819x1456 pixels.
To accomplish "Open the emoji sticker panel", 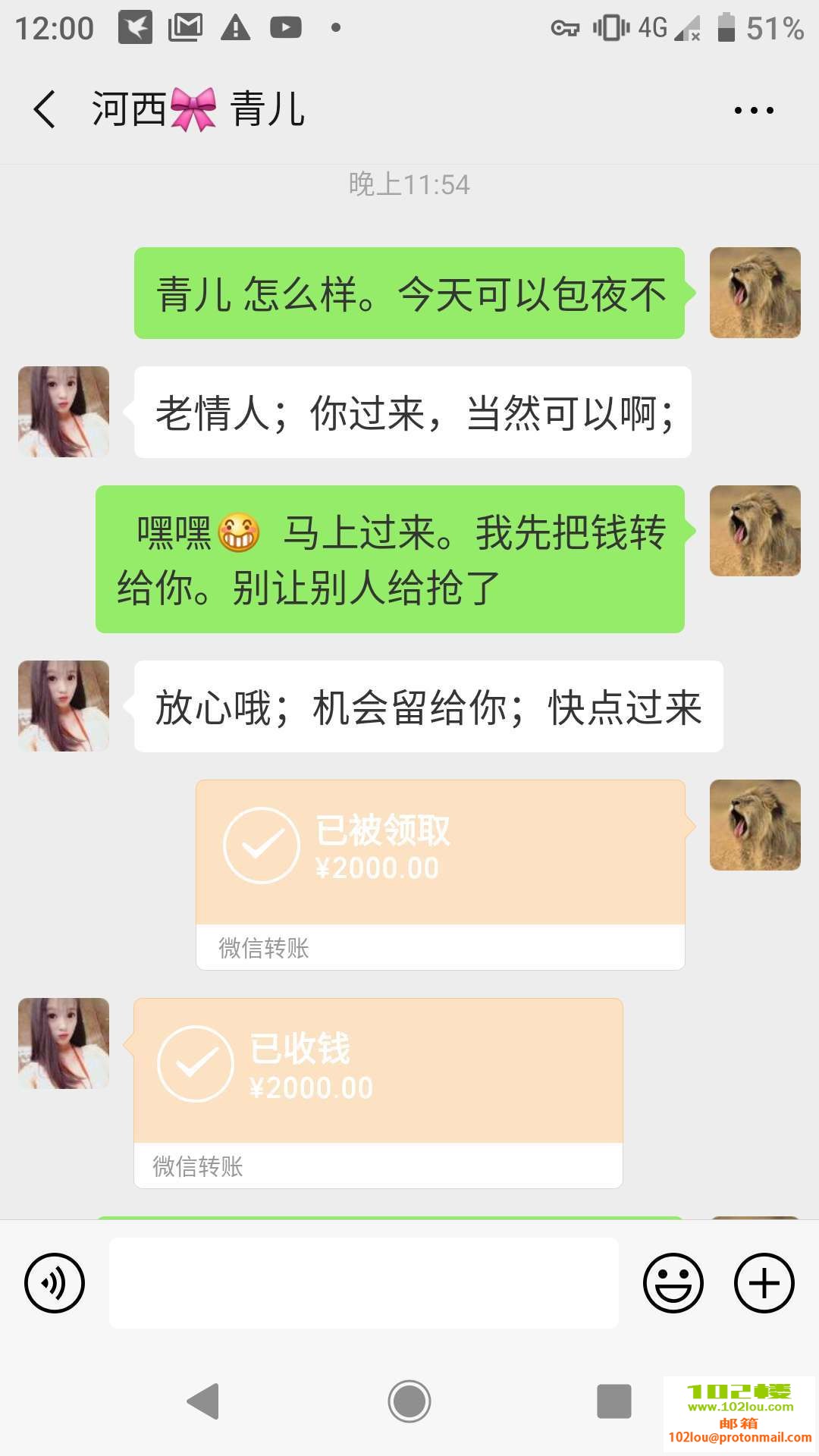I will pyautogui.click(x=673, y=1283).
